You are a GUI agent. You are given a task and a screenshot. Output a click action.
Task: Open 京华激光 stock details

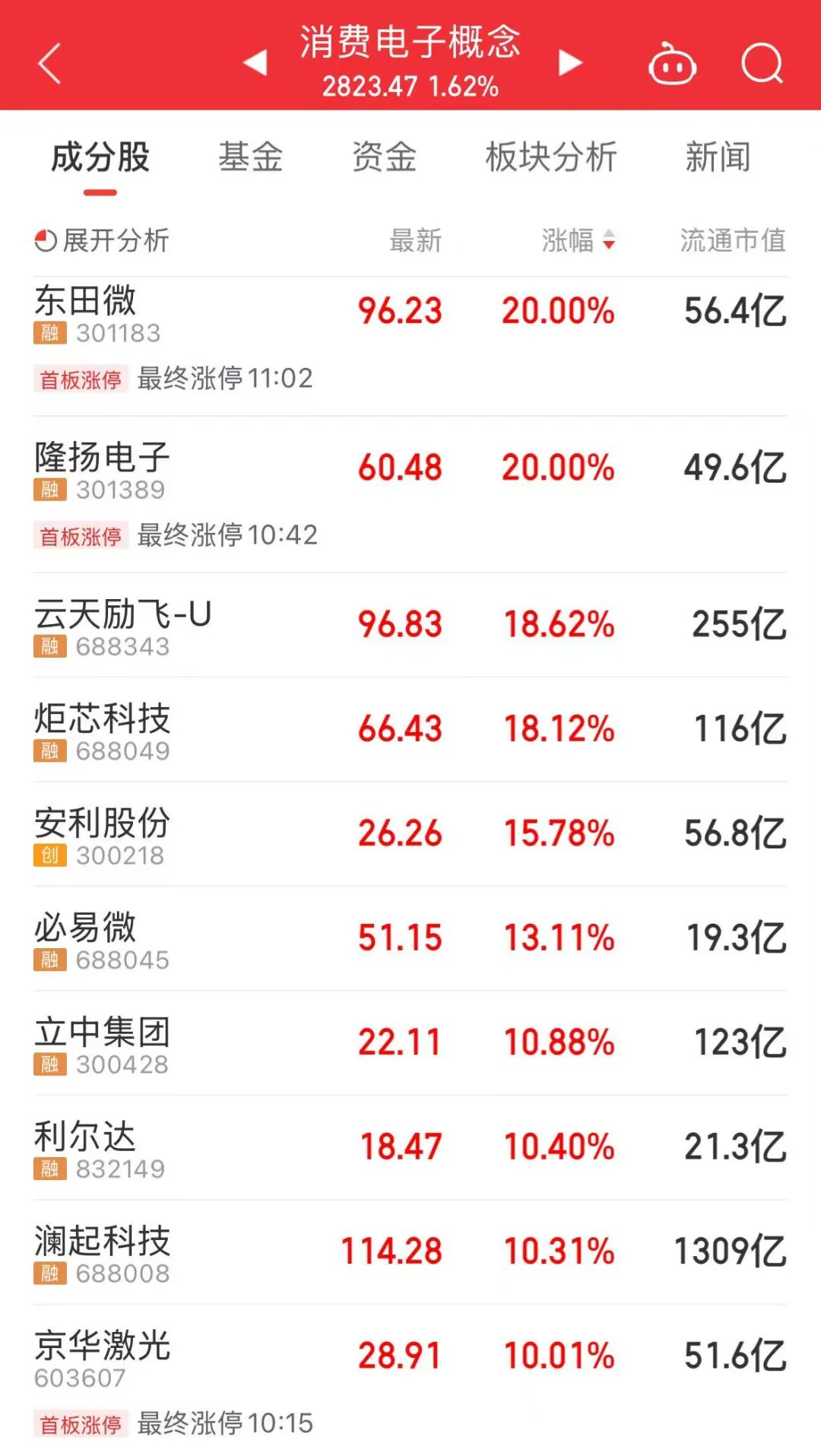coord(102,1345)
